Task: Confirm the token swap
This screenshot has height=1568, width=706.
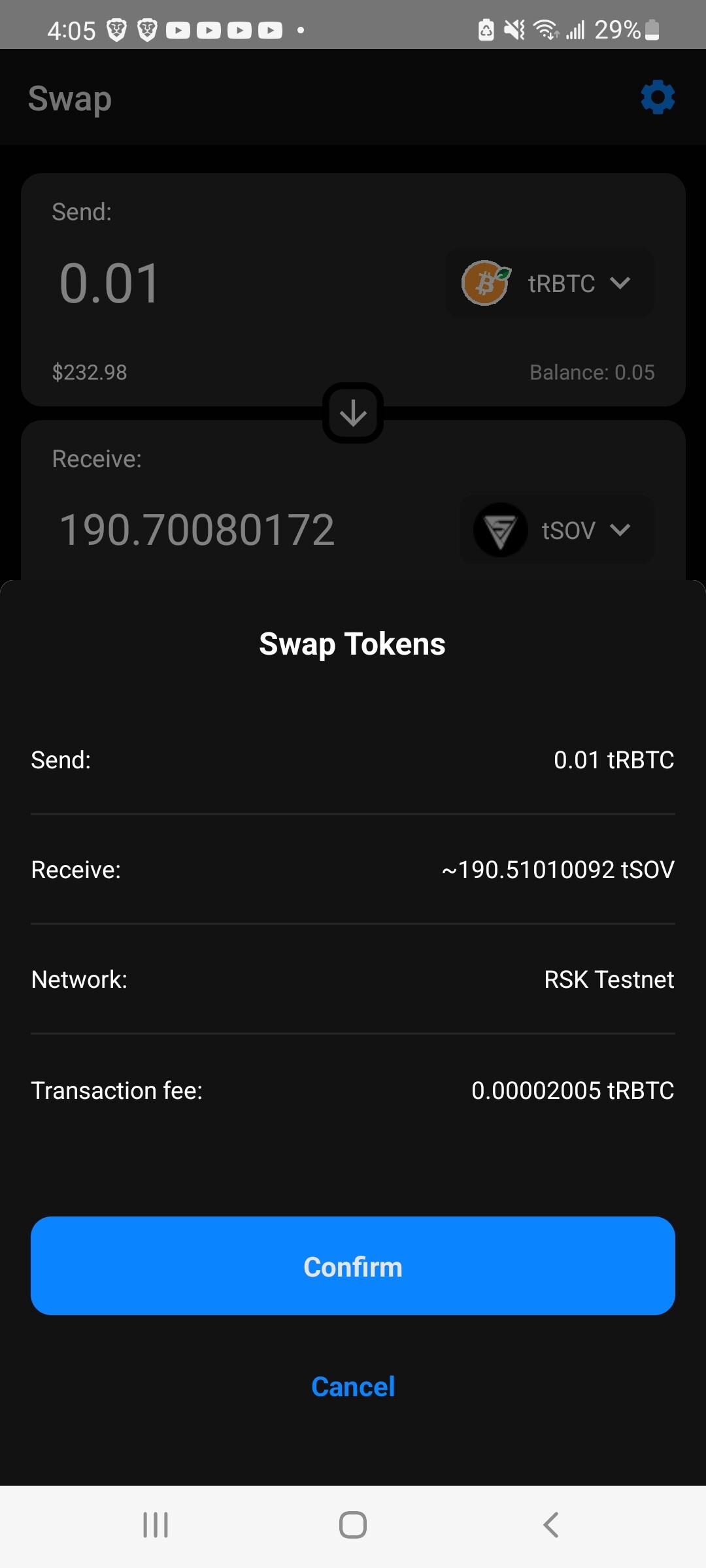Action: pyautogui.click(x=353, y=1266)
